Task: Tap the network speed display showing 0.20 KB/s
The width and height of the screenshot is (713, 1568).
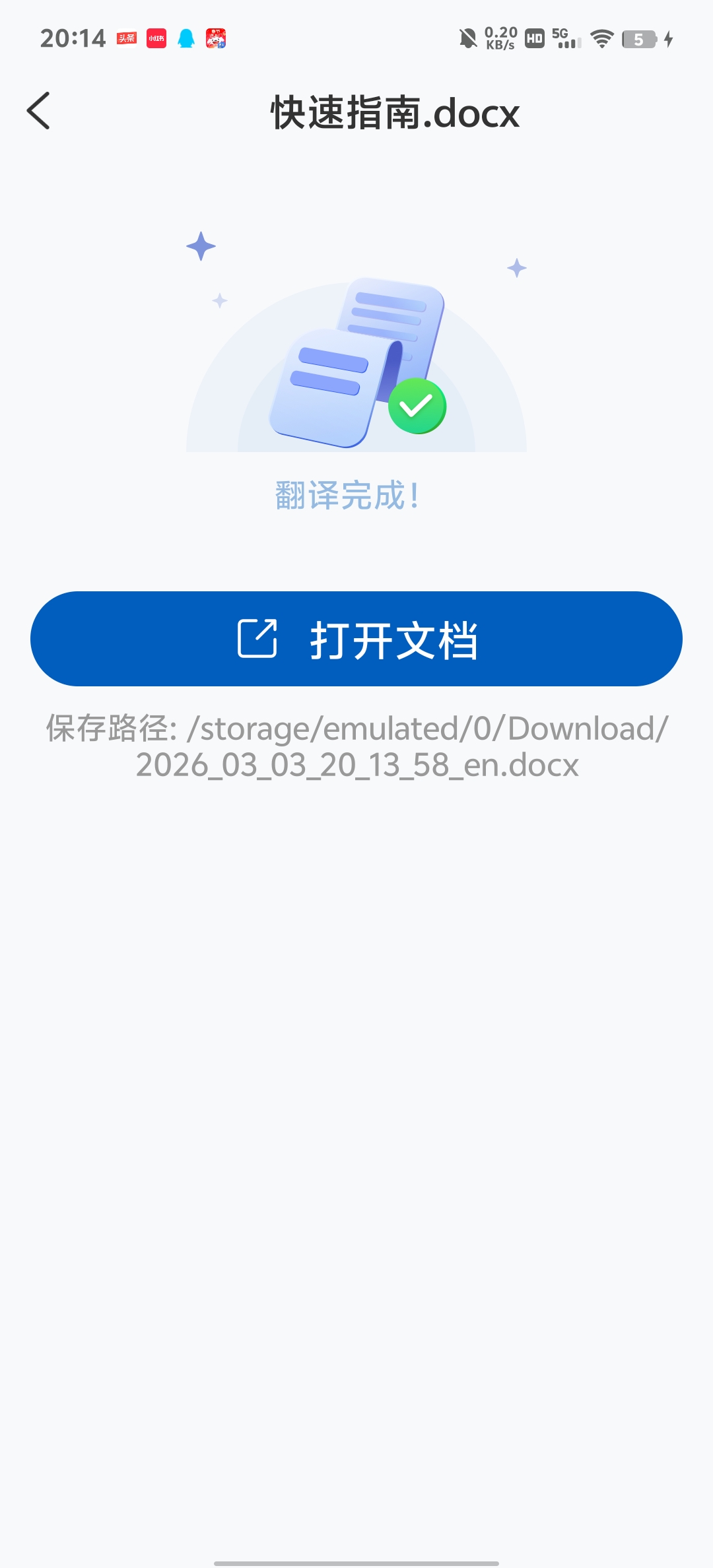Action: [x=500, y=40]
